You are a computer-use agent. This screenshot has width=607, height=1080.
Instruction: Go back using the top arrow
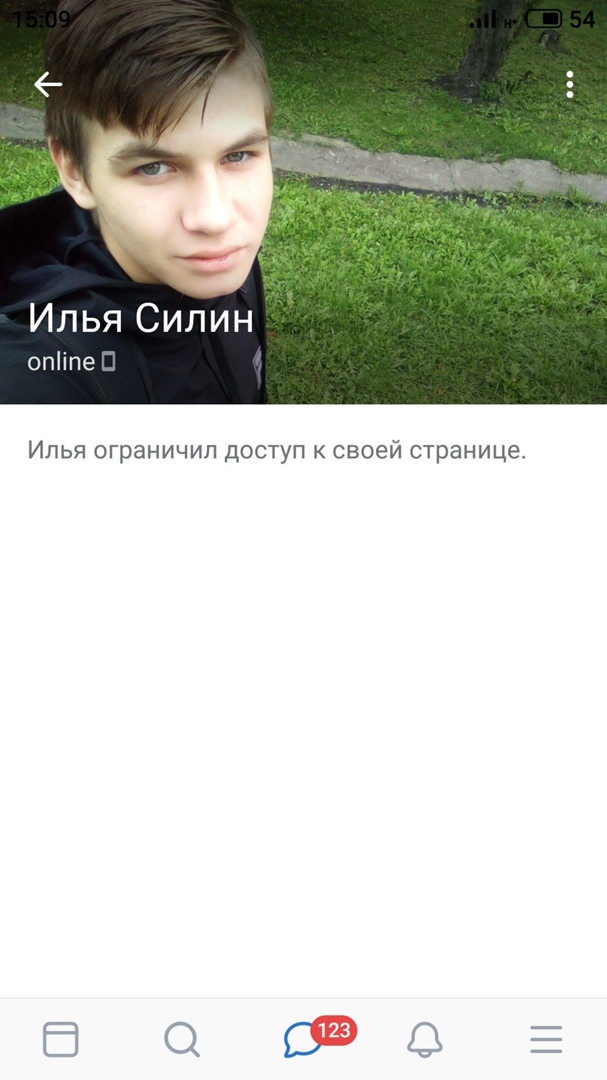tap(48, 85)
